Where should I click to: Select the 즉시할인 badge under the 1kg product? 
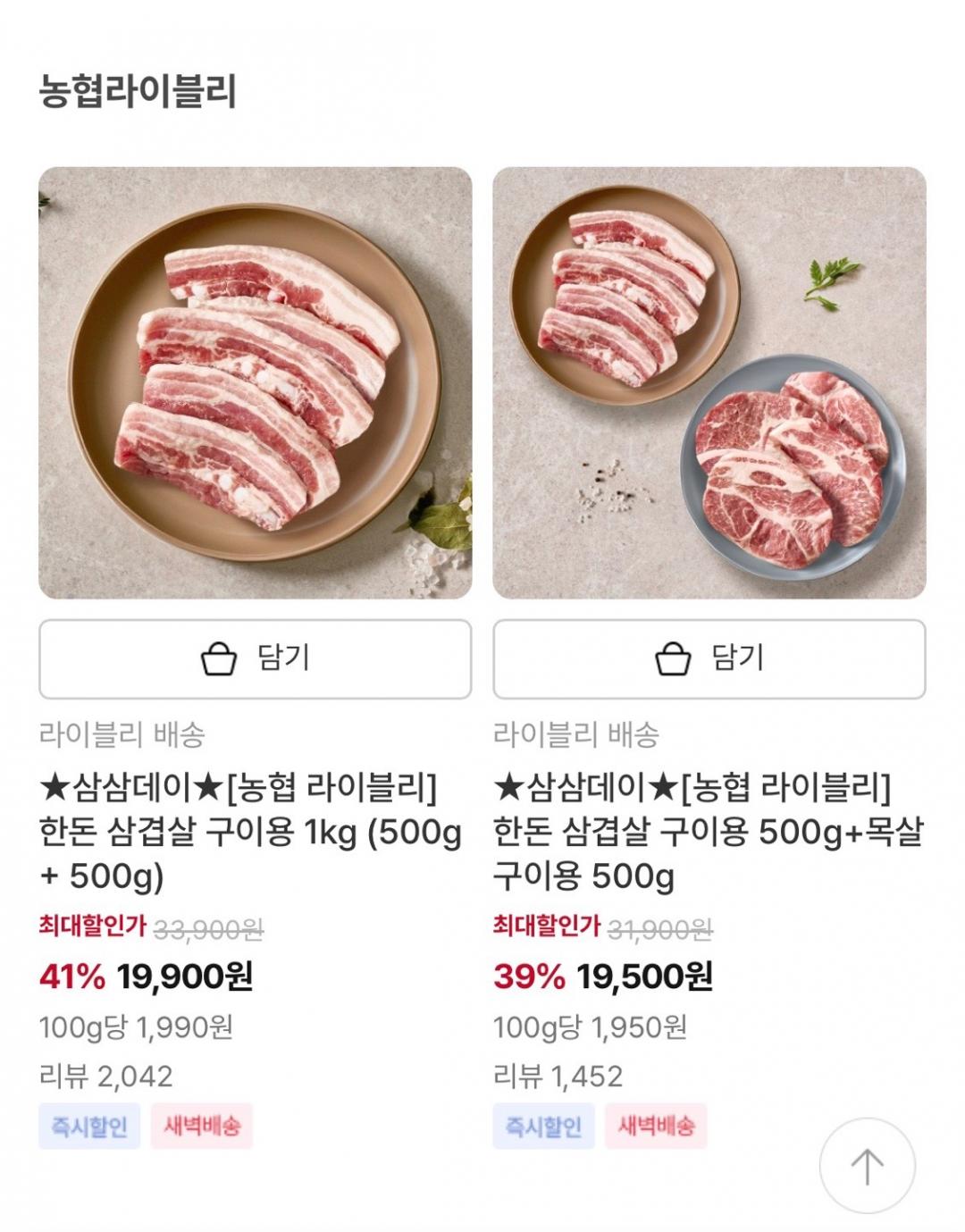tap(89, 1128)
